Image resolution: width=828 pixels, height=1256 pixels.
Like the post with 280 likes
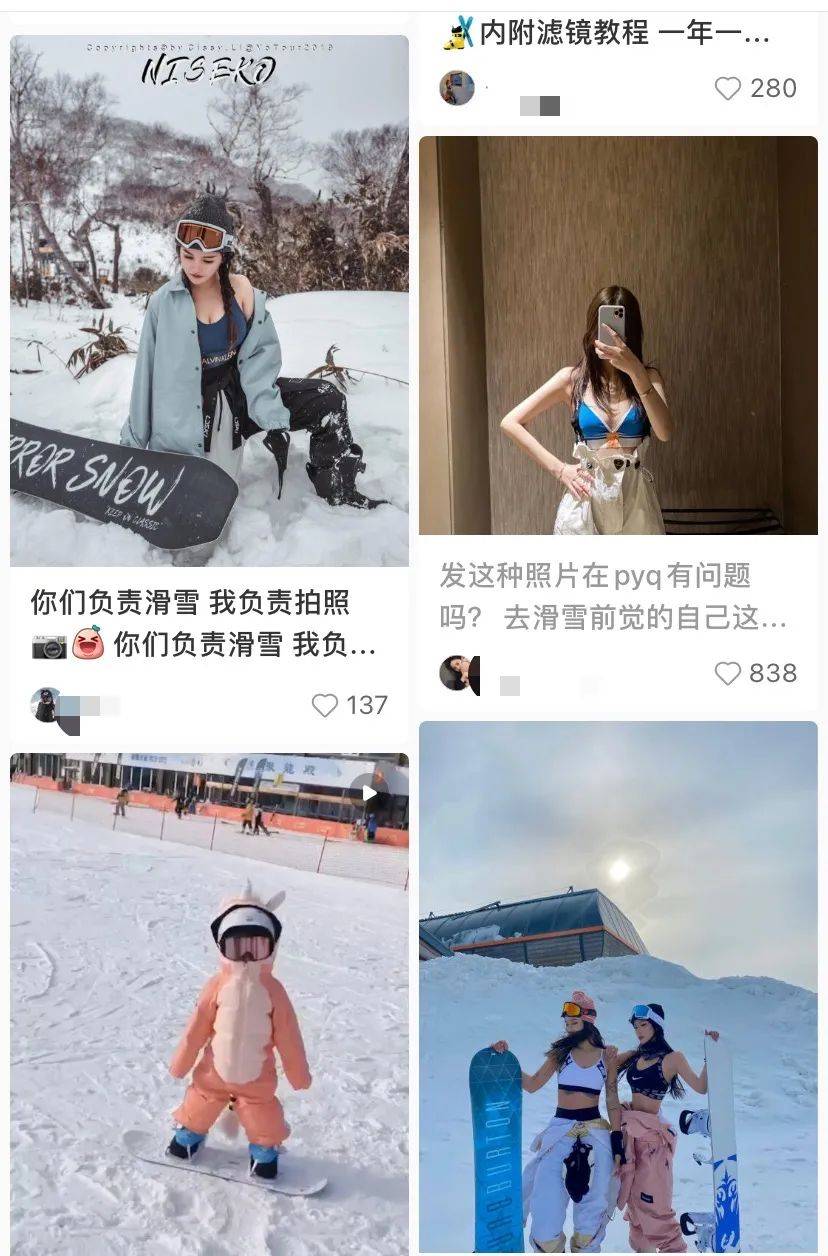[x=727, y=88]
